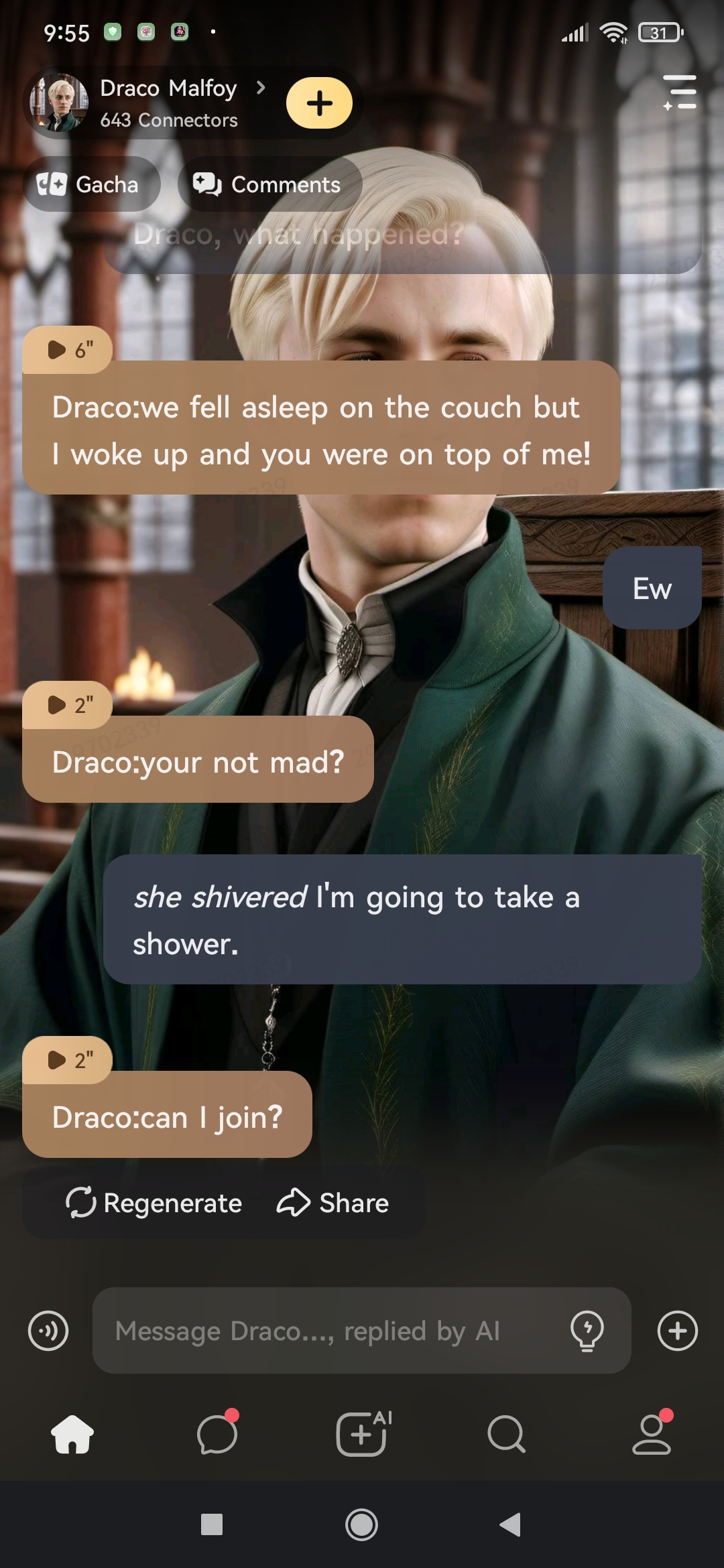Viewport: 724px width, 1568px height.
Task: Open the top-right menu icon
Action: pyautogui.click(x=680, y=92)
